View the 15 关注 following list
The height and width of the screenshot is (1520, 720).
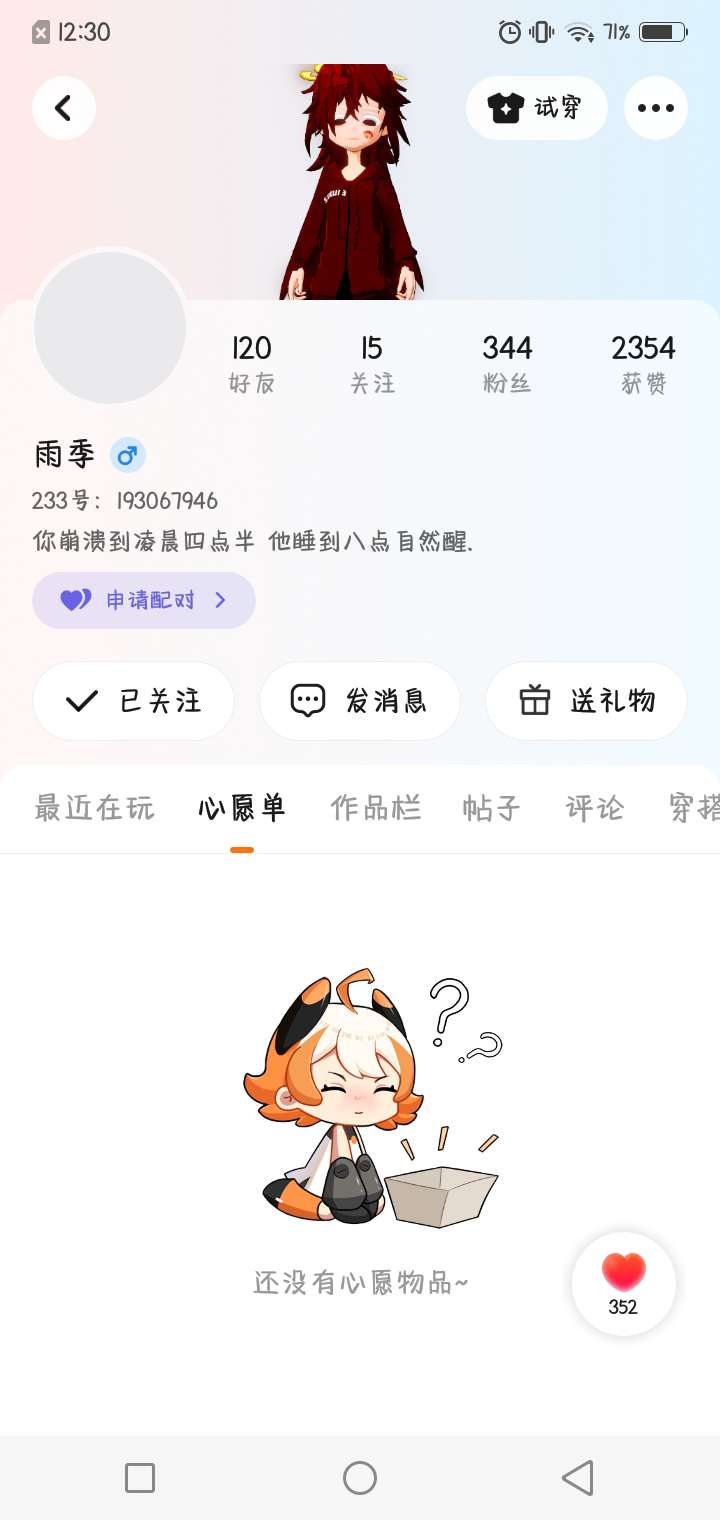tap(372, 364)
